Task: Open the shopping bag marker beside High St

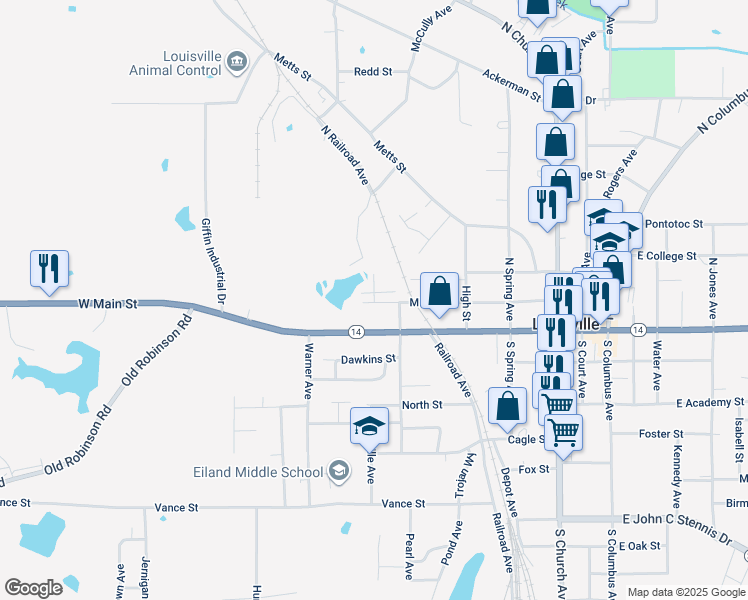Action: tap(439, 291)
